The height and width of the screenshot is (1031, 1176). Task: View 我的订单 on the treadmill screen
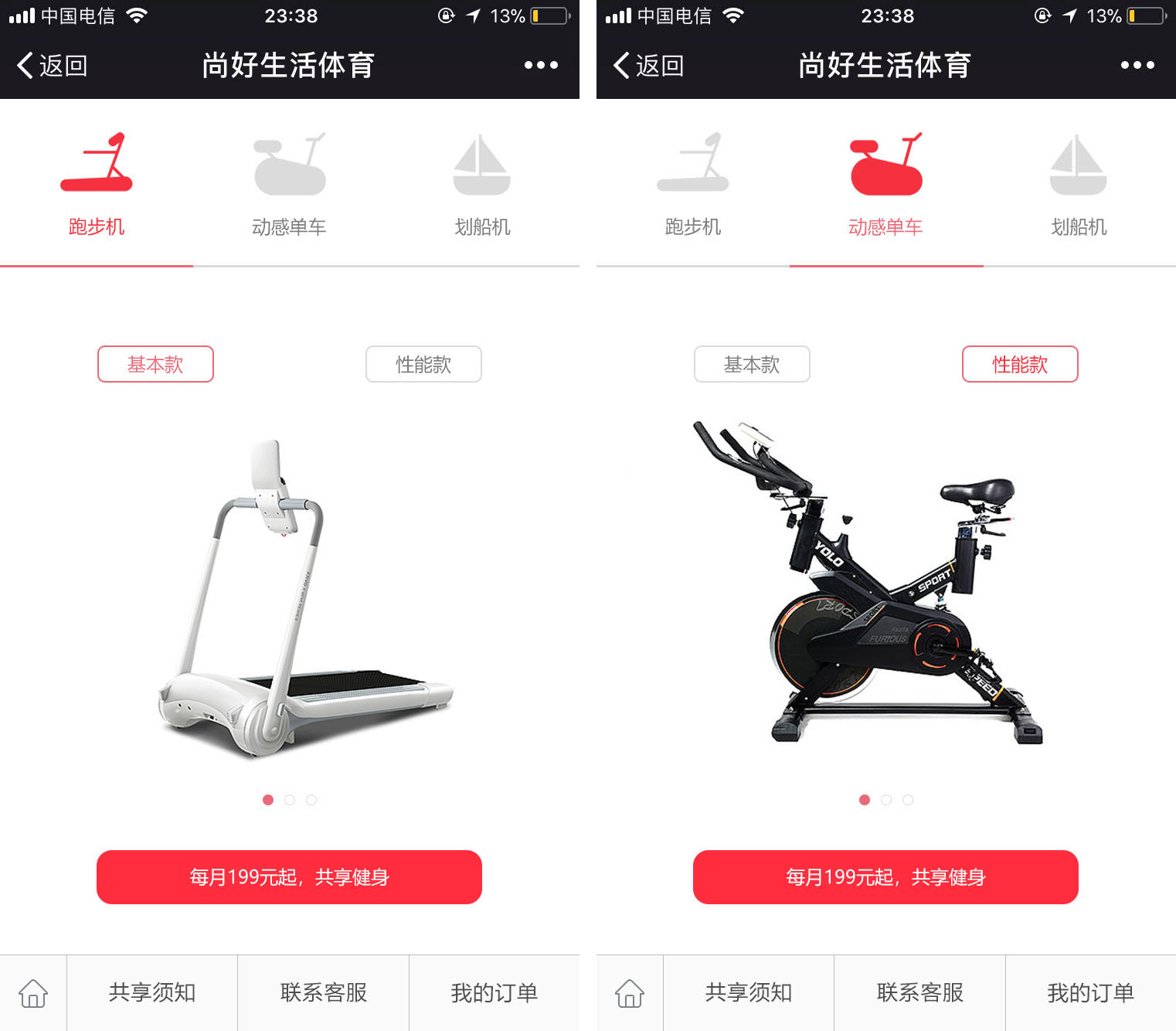click(x=495, y=993)
